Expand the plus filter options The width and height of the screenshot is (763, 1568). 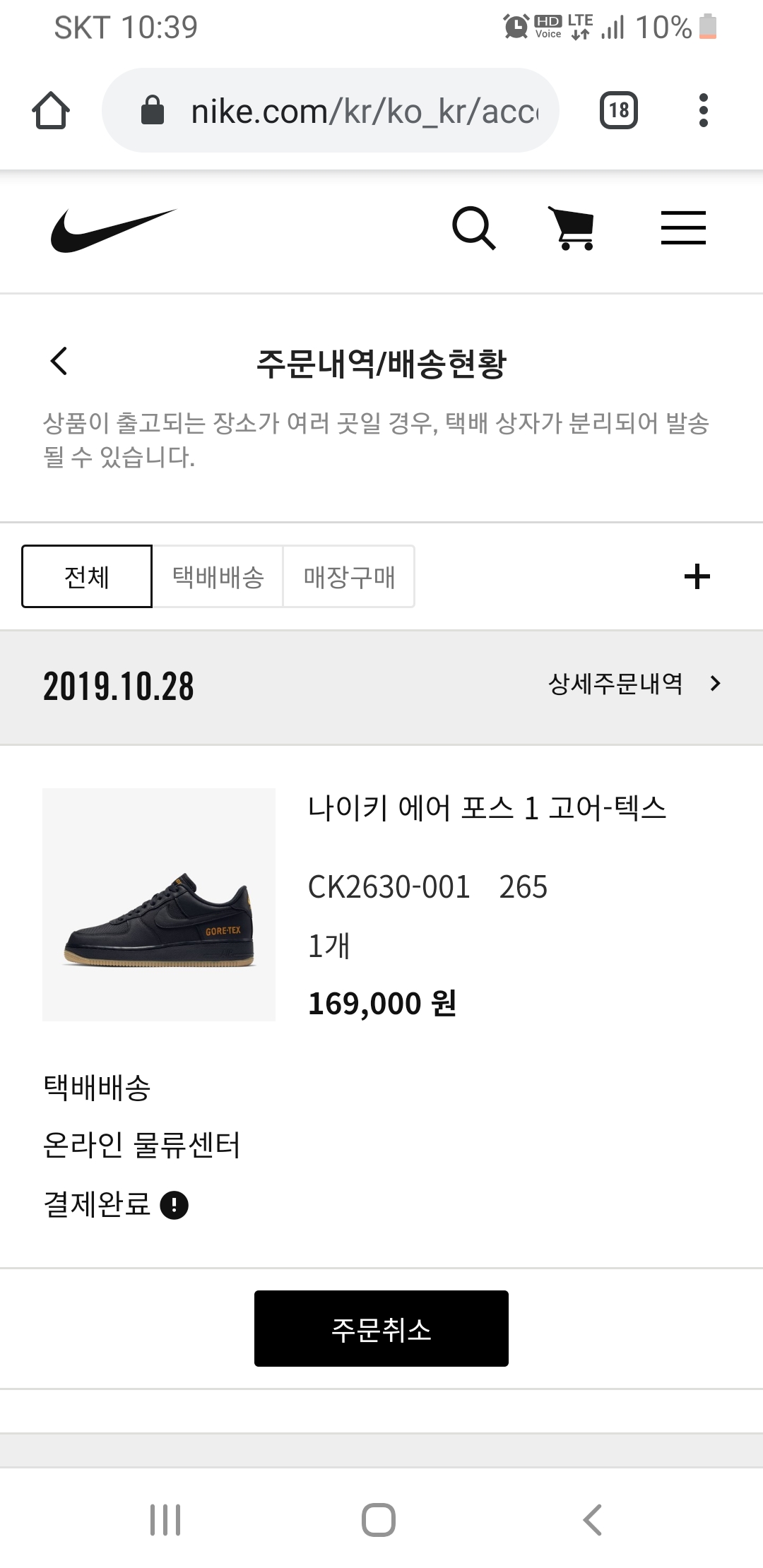pos(697,576)
